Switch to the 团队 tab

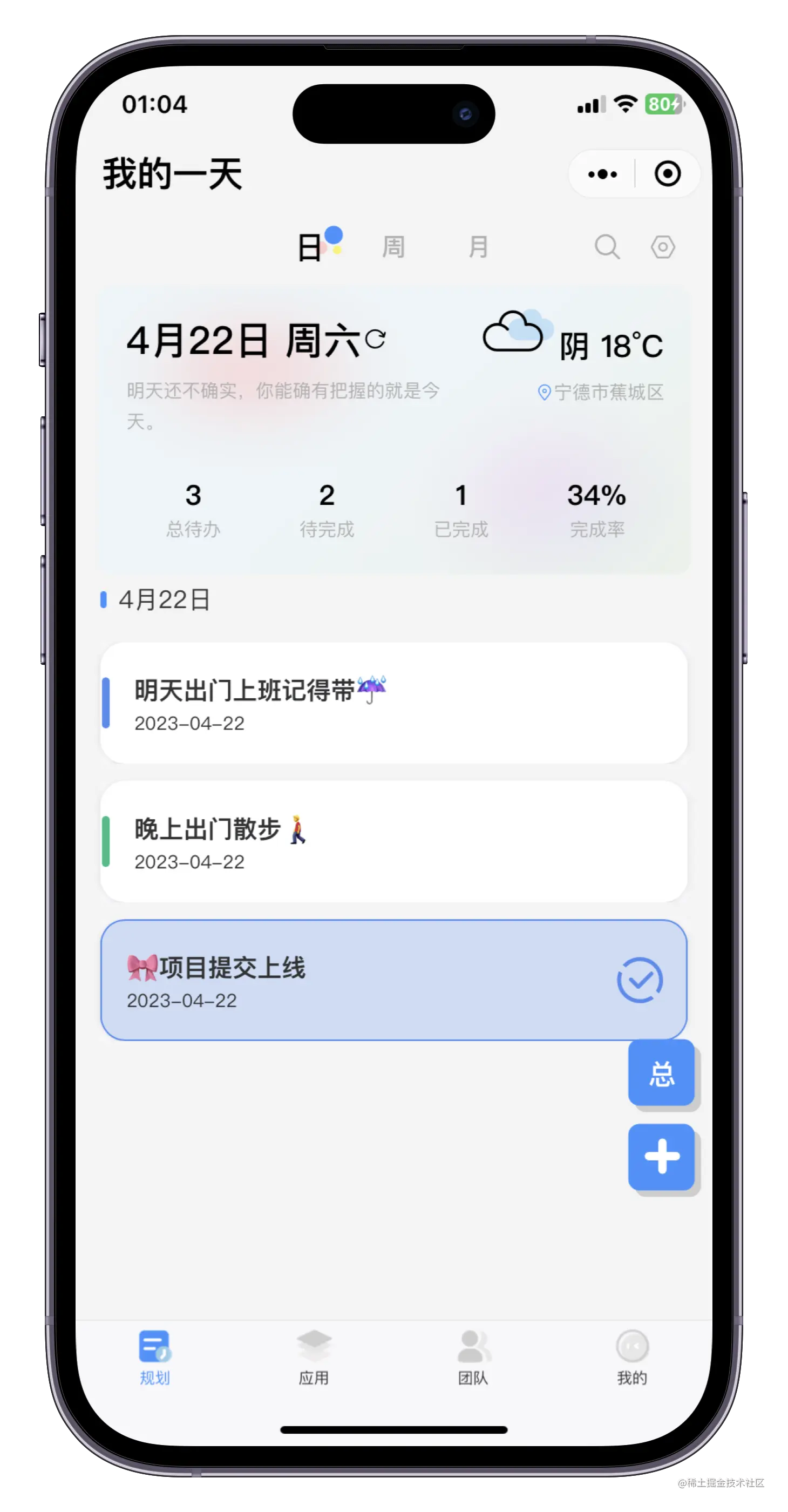tap(473, 1356)
